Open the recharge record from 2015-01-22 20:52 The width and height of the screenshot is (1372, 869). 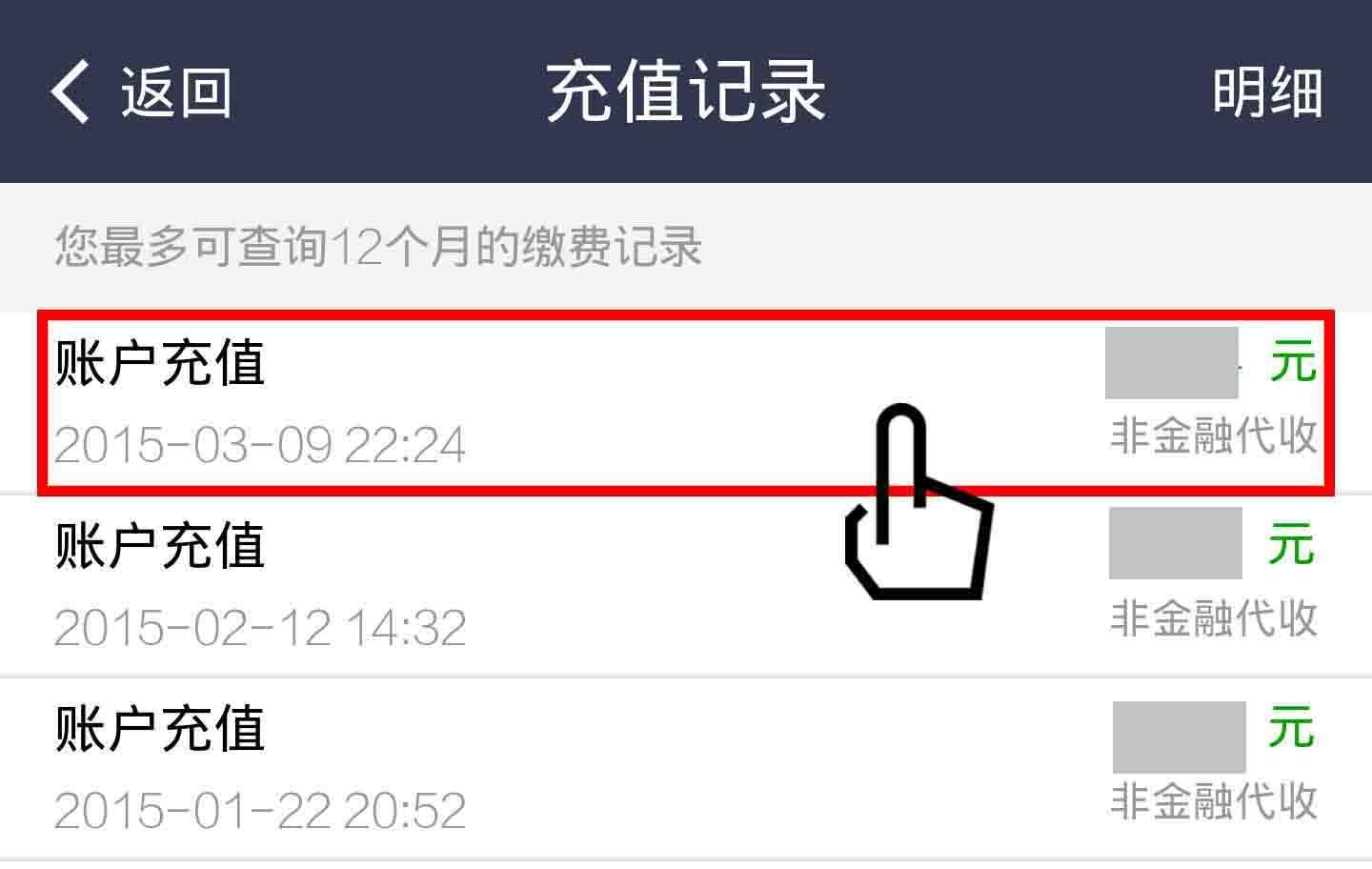(572, 768)
